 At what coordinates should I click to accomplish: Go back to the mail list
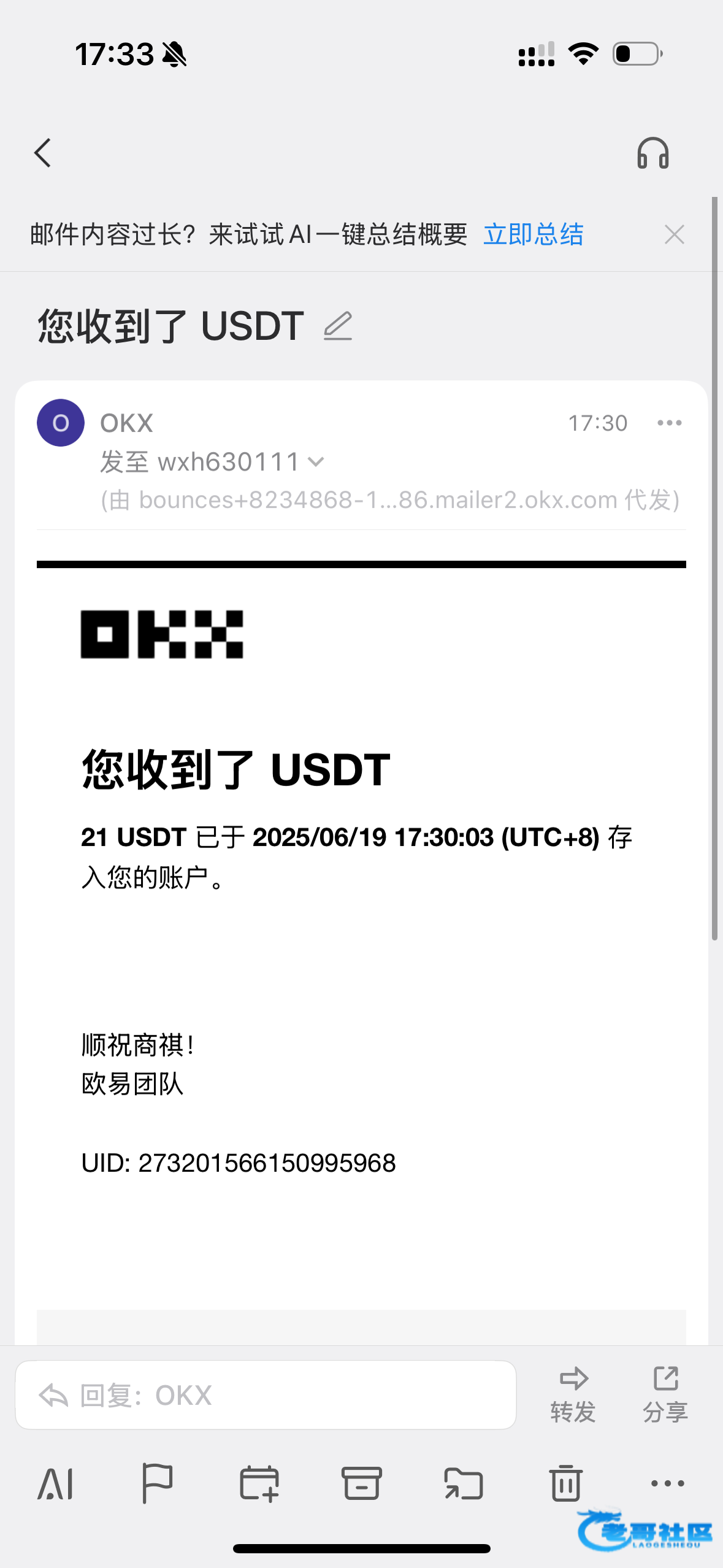click(x=42, y=153)
